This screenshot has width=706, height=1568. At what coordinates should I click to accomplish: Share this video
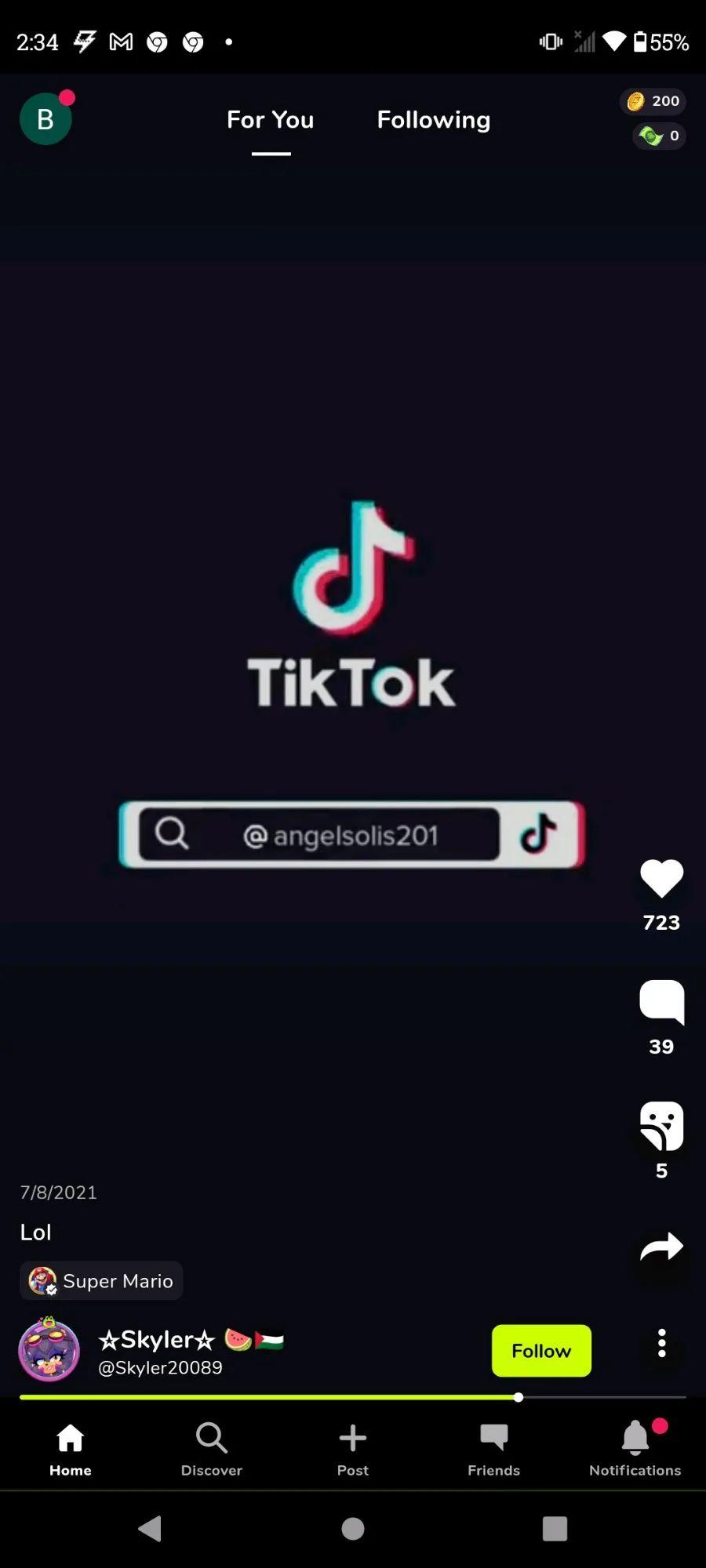pyautogui.click(x=661, y=1247)
